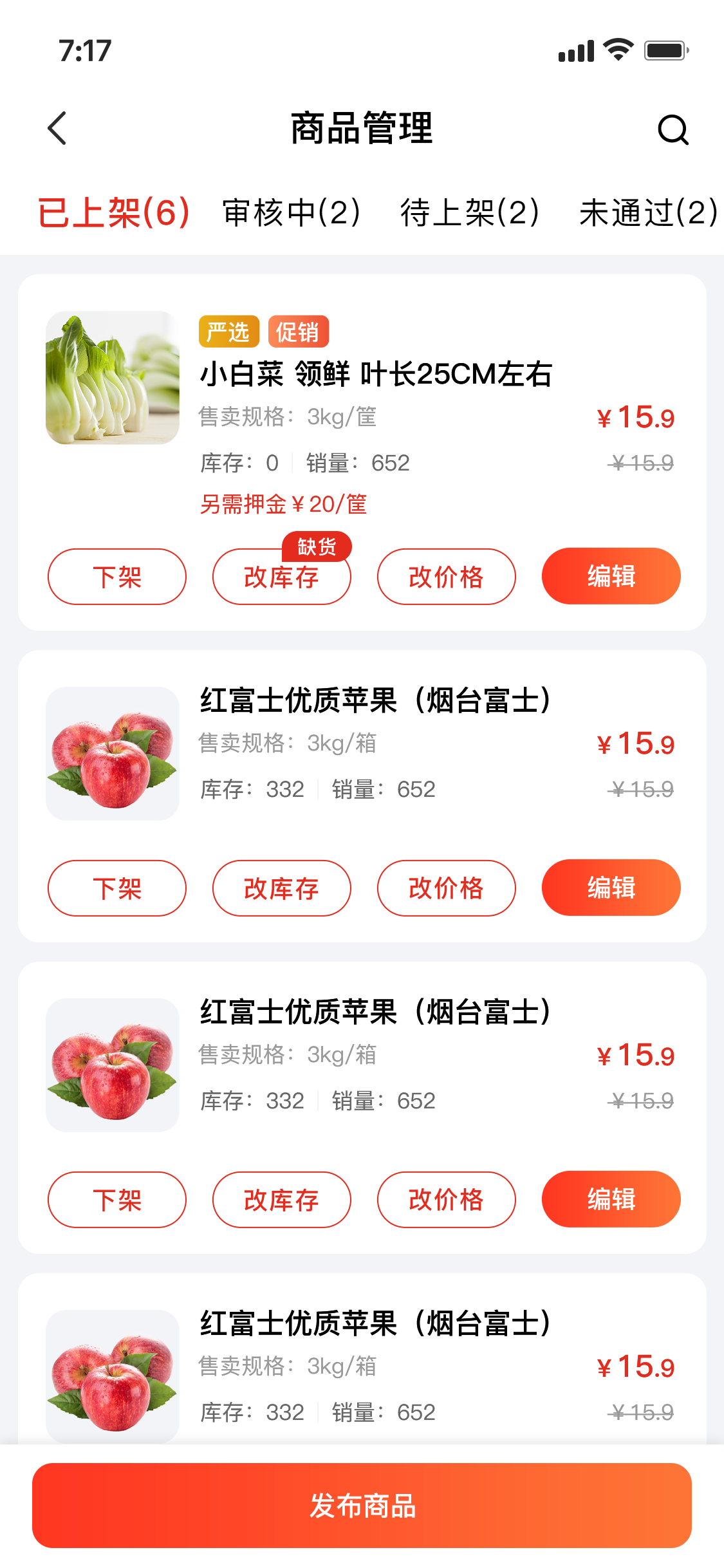Switch to the 待上架(2) tab
Viewport: 724px width, 1568px height.
pyautogui.click(x=469, y=212)
